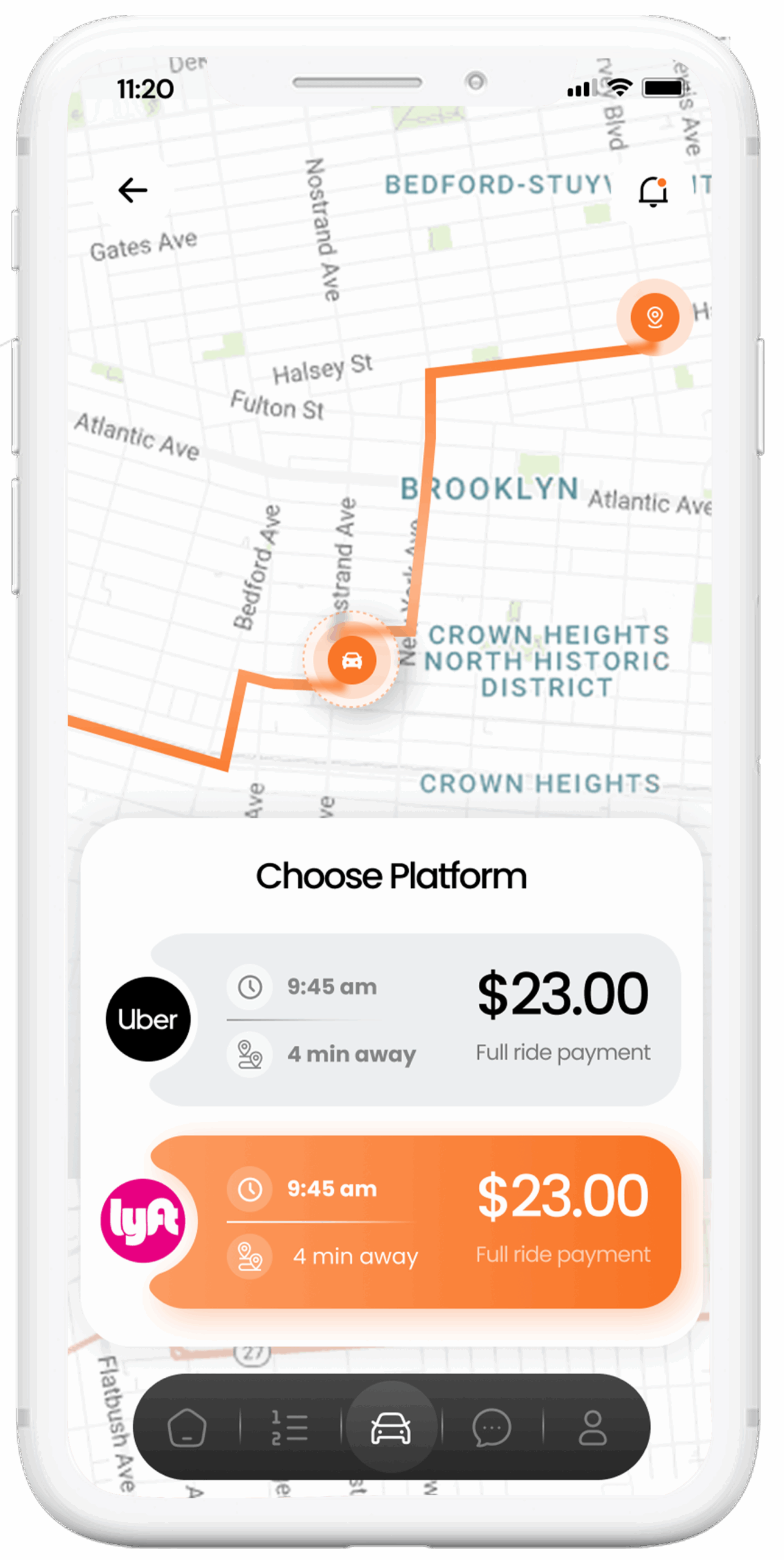784x1560 pixels.
Task: Tap the car marker on the route
Action: tap(351, 660)
